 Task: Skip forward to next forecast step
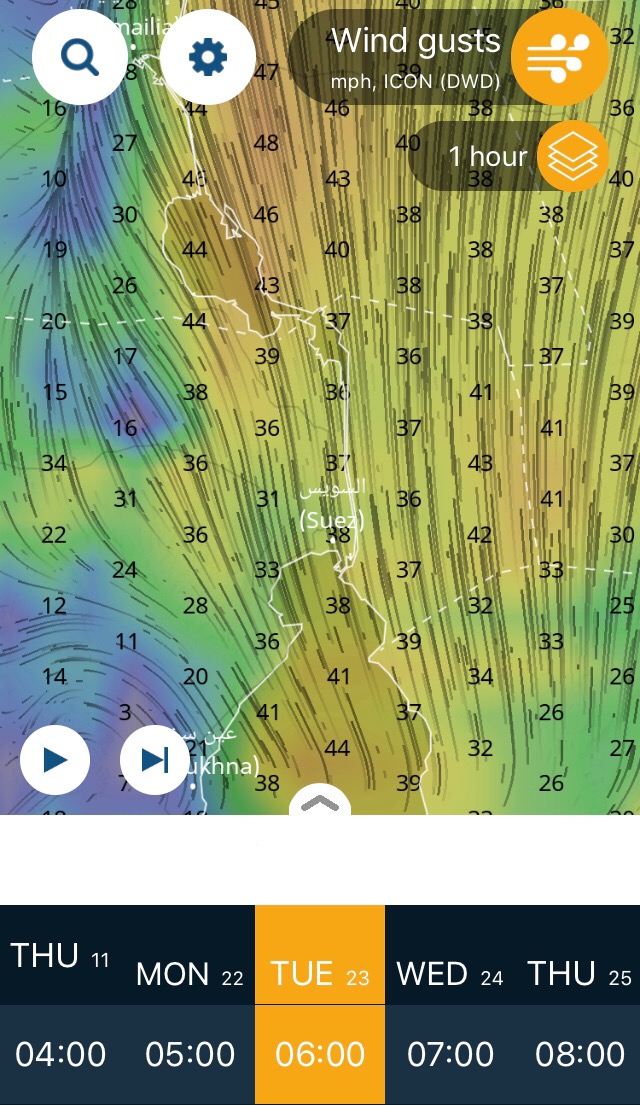(x=155, y=760)
